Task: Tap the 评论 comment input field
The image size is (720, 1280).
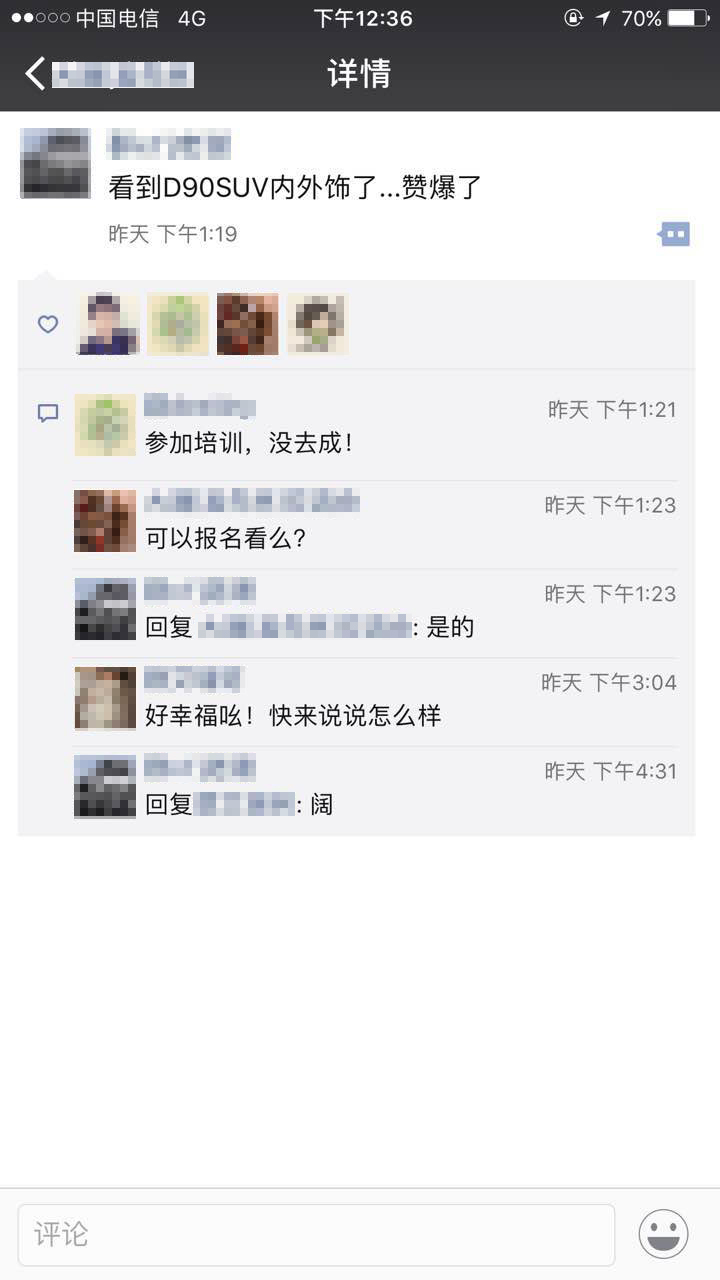Action: click(x=316, y=1234)
